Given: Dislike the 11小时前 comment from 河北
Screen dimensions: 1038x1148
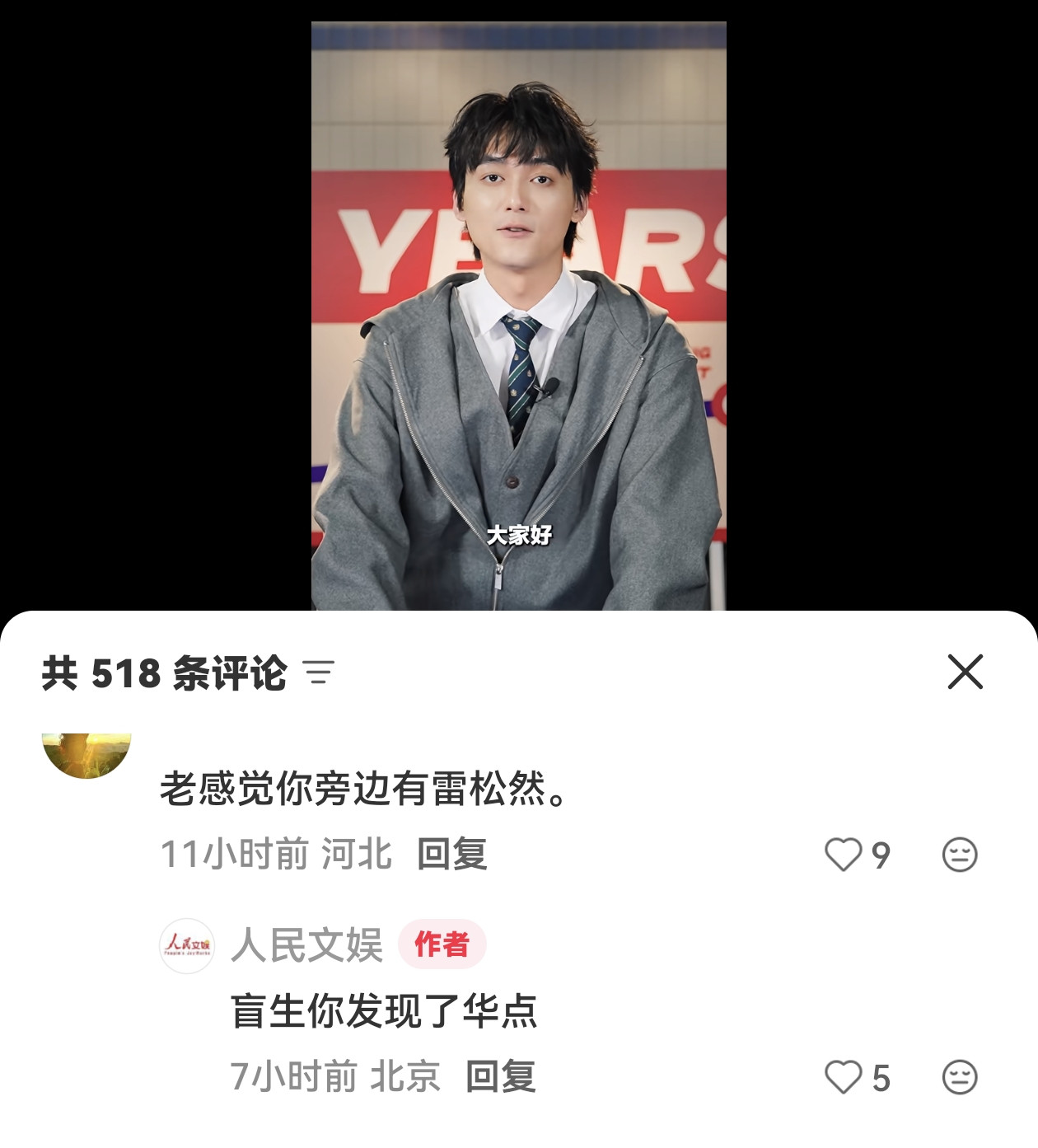Looking at the screenshot, I should [x=959, y=855].
